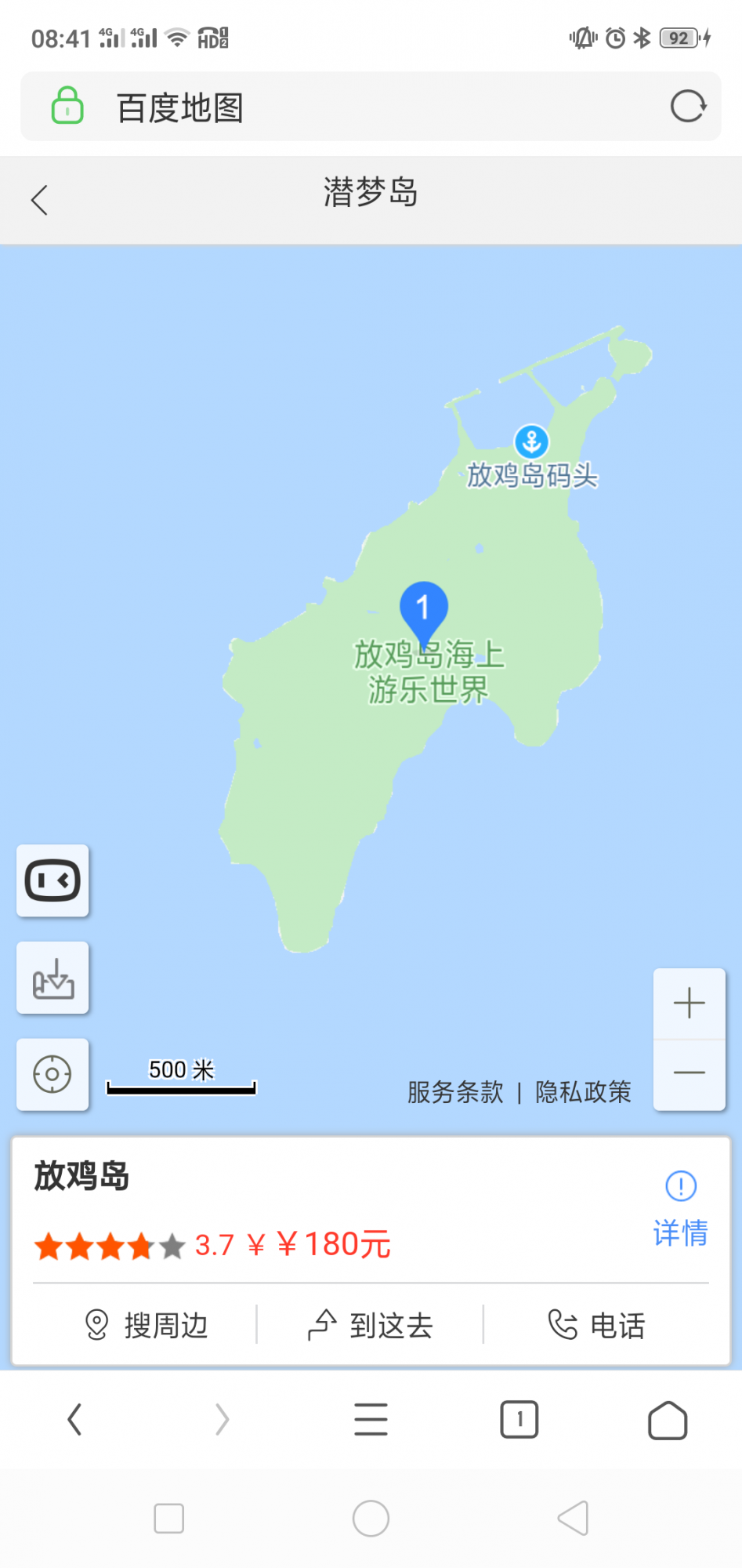Open the 服务条款 link

click(455, 1092)
